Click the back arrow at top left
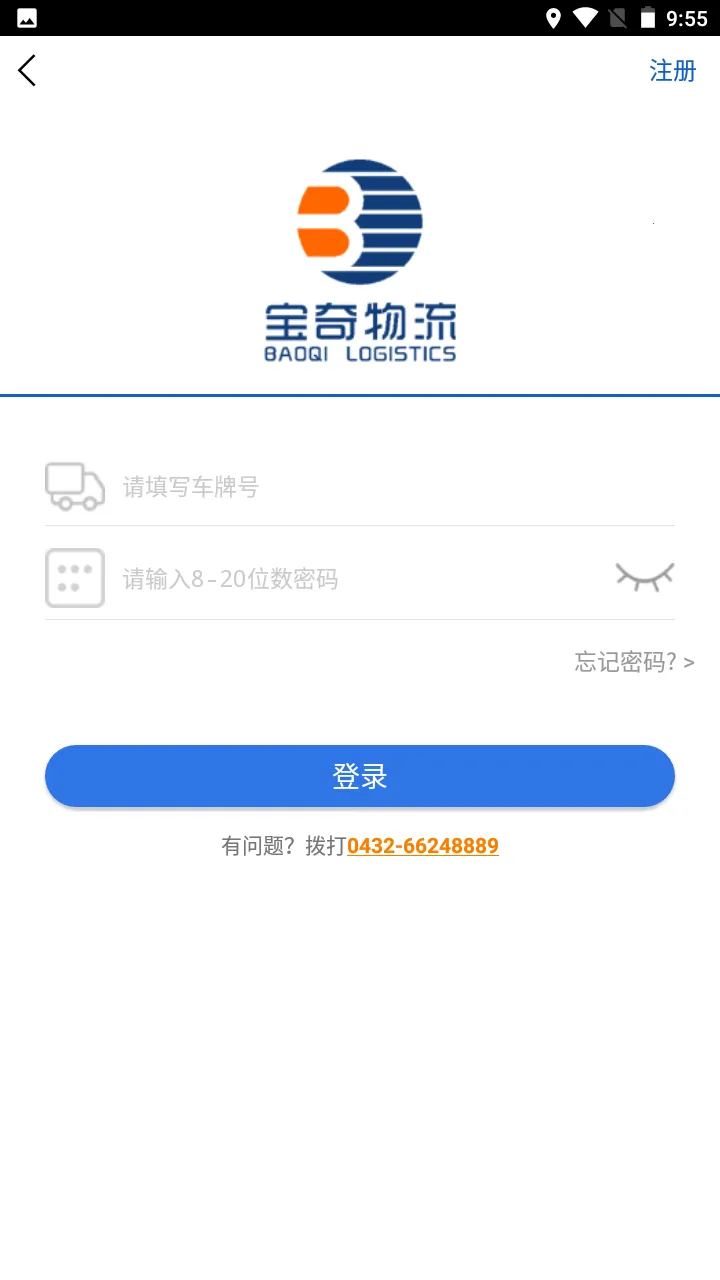 coord(26,70)
